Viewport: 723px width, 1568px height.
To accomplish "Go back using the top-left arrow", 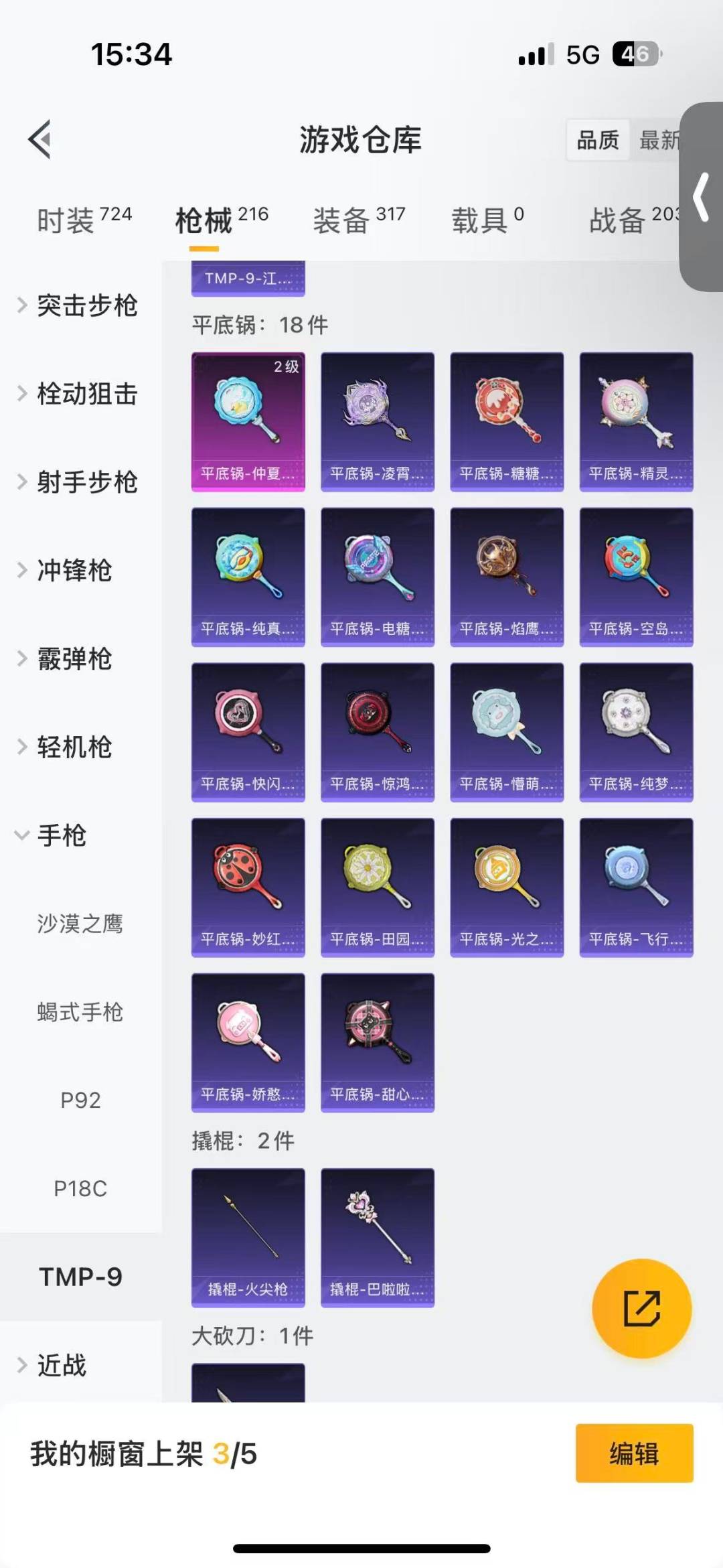I will tap(40, 139).
